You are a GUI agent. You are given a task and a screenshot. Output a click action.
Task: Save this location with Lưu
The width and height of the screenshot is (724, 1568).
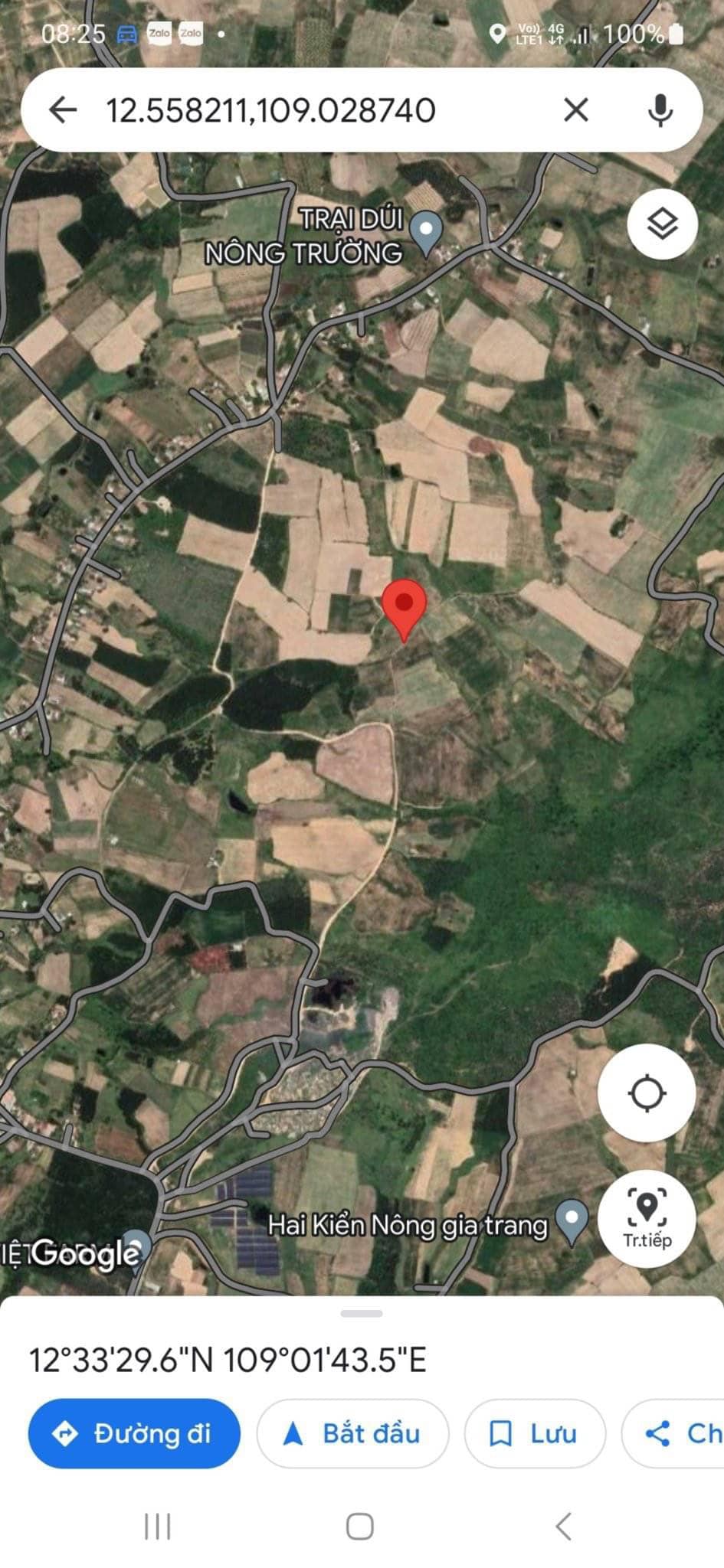point(534,1433)
